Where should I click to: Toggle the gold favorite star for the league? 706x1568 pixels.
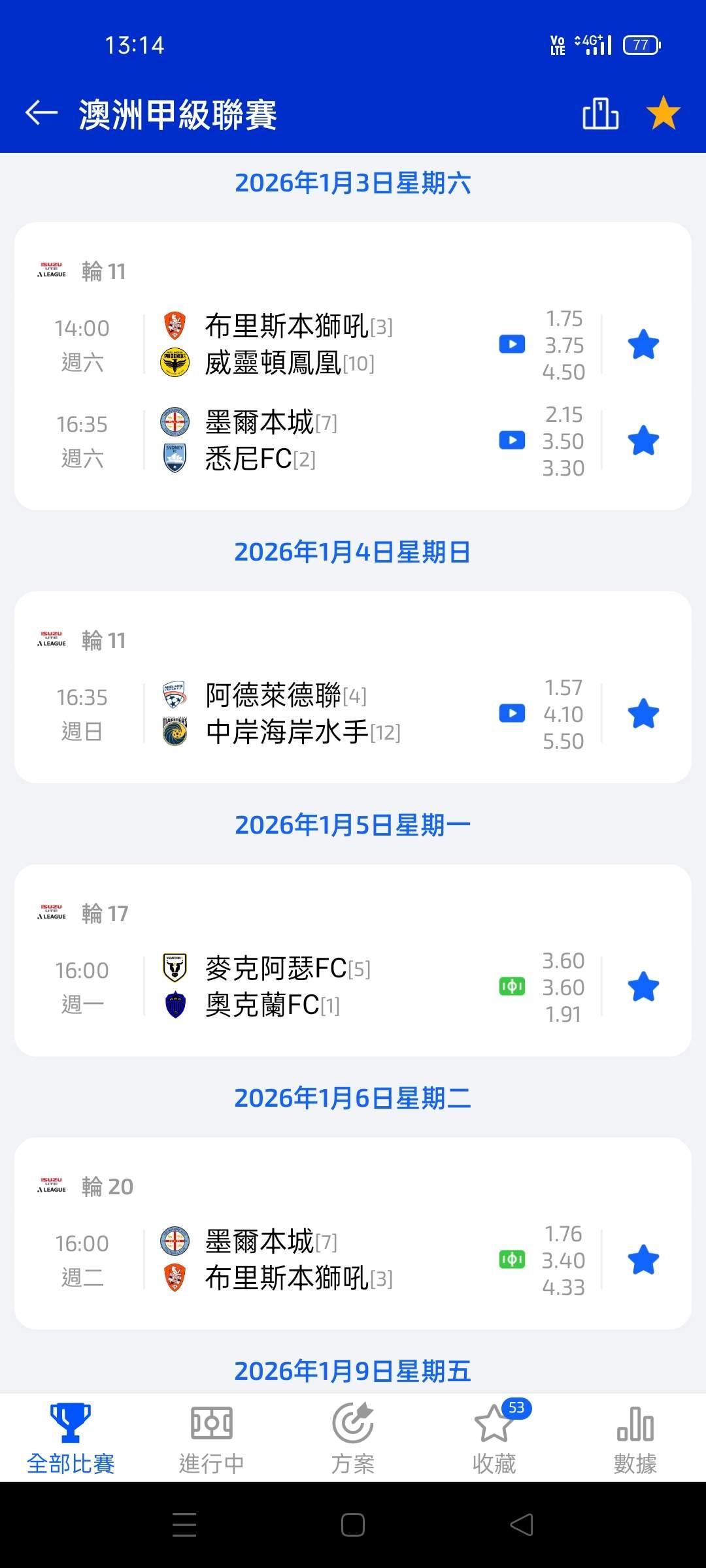663,113
